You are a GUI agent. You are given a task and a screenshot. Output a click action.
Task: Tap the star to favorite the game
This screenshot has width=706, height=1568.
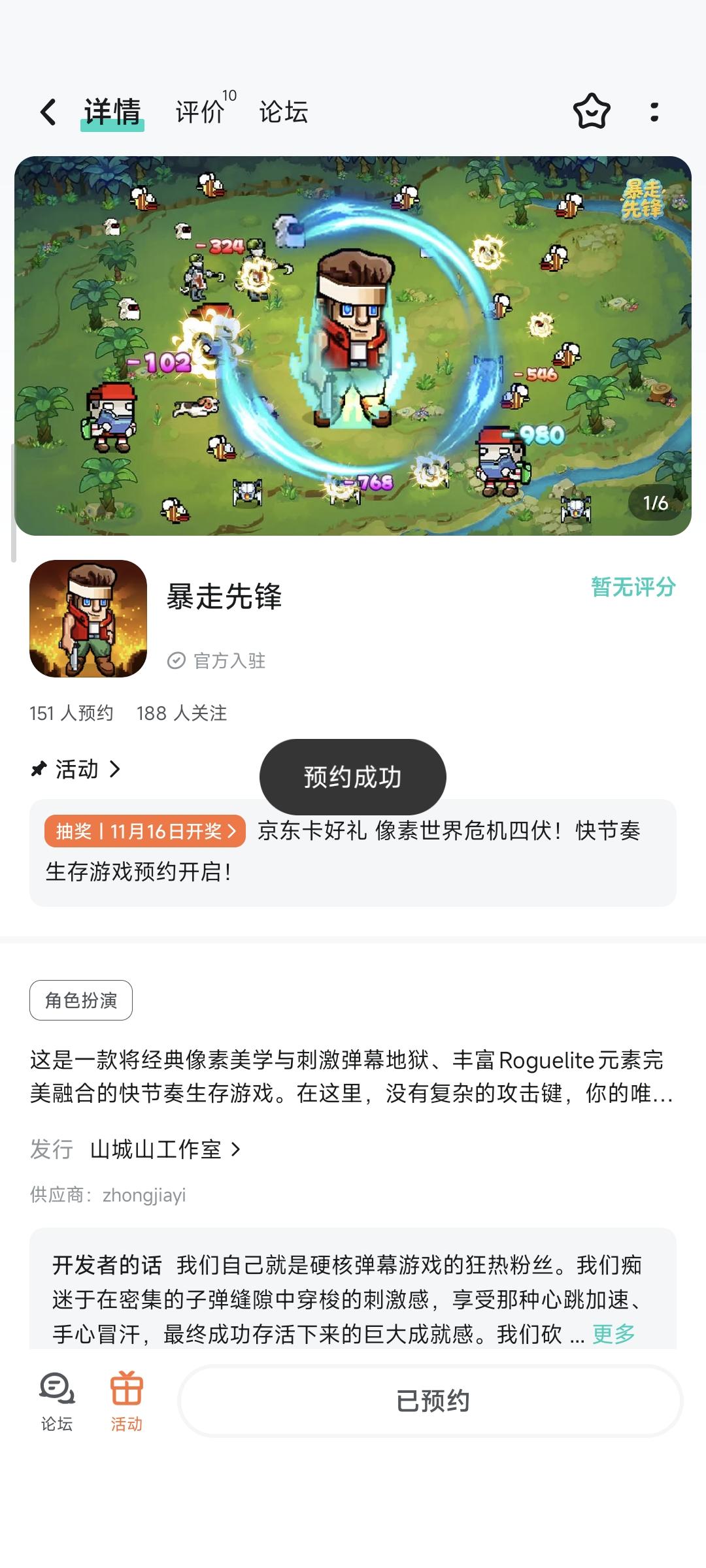590,112
